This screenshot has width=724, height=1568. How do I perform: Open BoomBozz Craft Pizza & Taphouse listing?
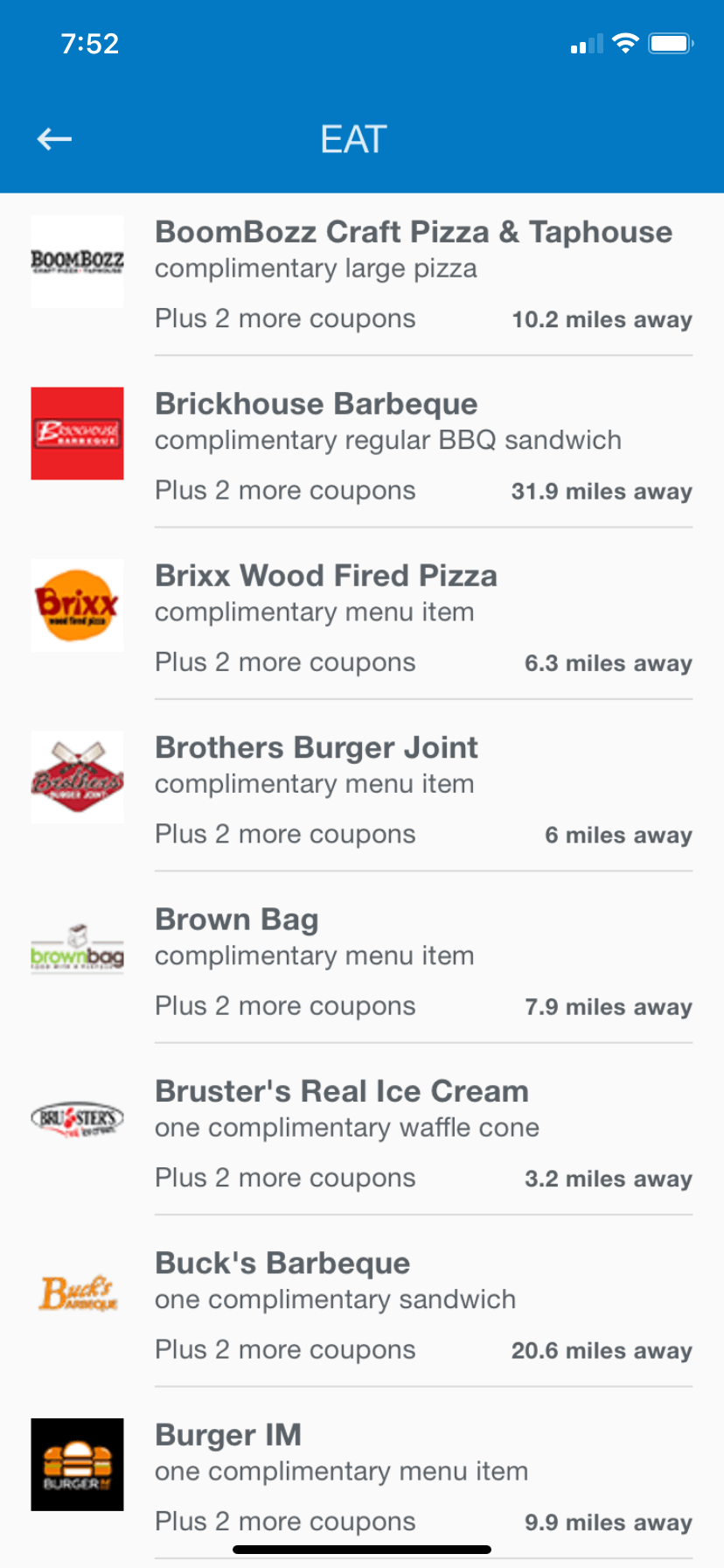[413, 233]
